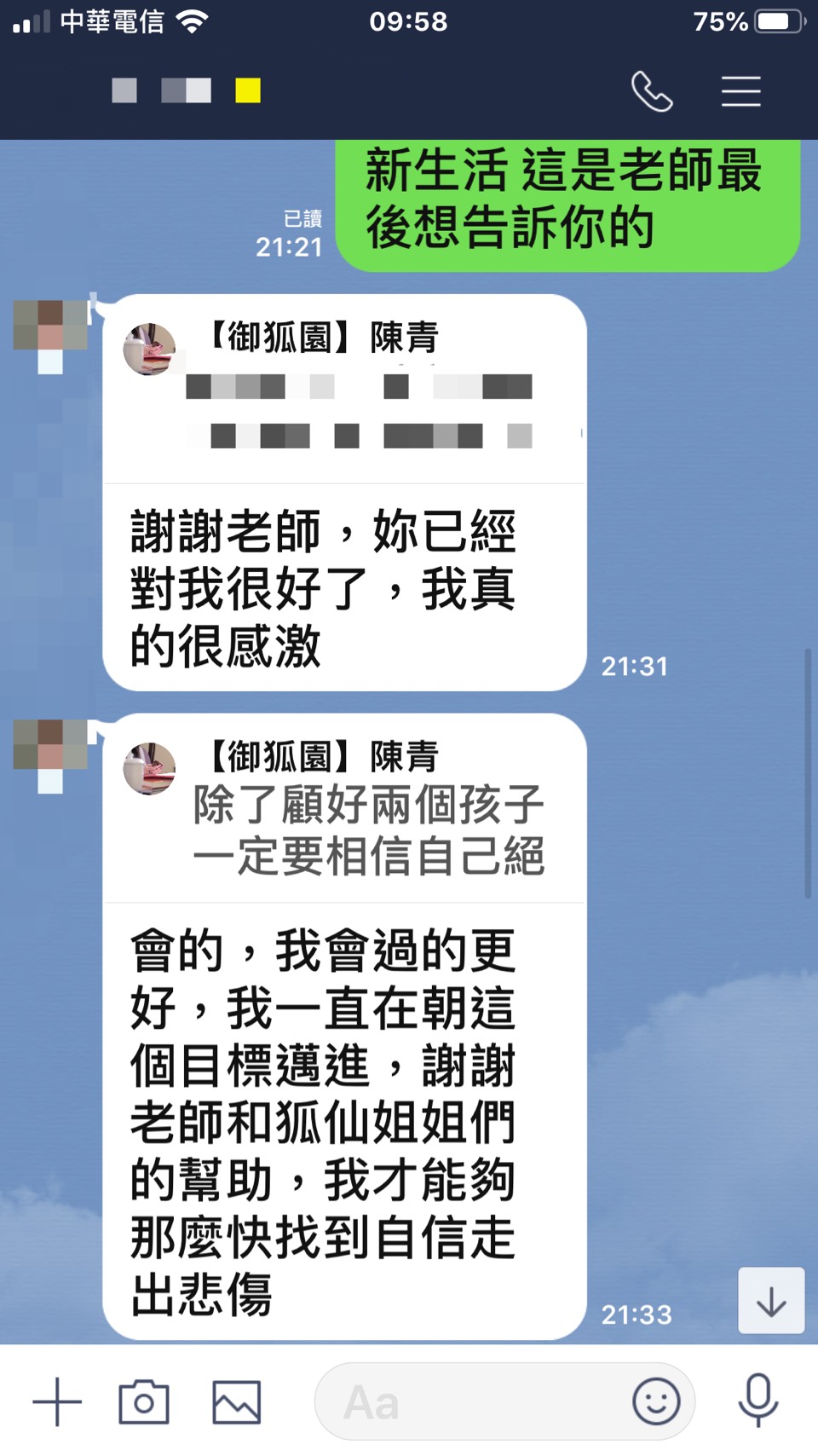The width and height of the screenshot is (818, 1456).
Task: Open the chat menu with the hamburger icon
Action: [x=740, y=91]
